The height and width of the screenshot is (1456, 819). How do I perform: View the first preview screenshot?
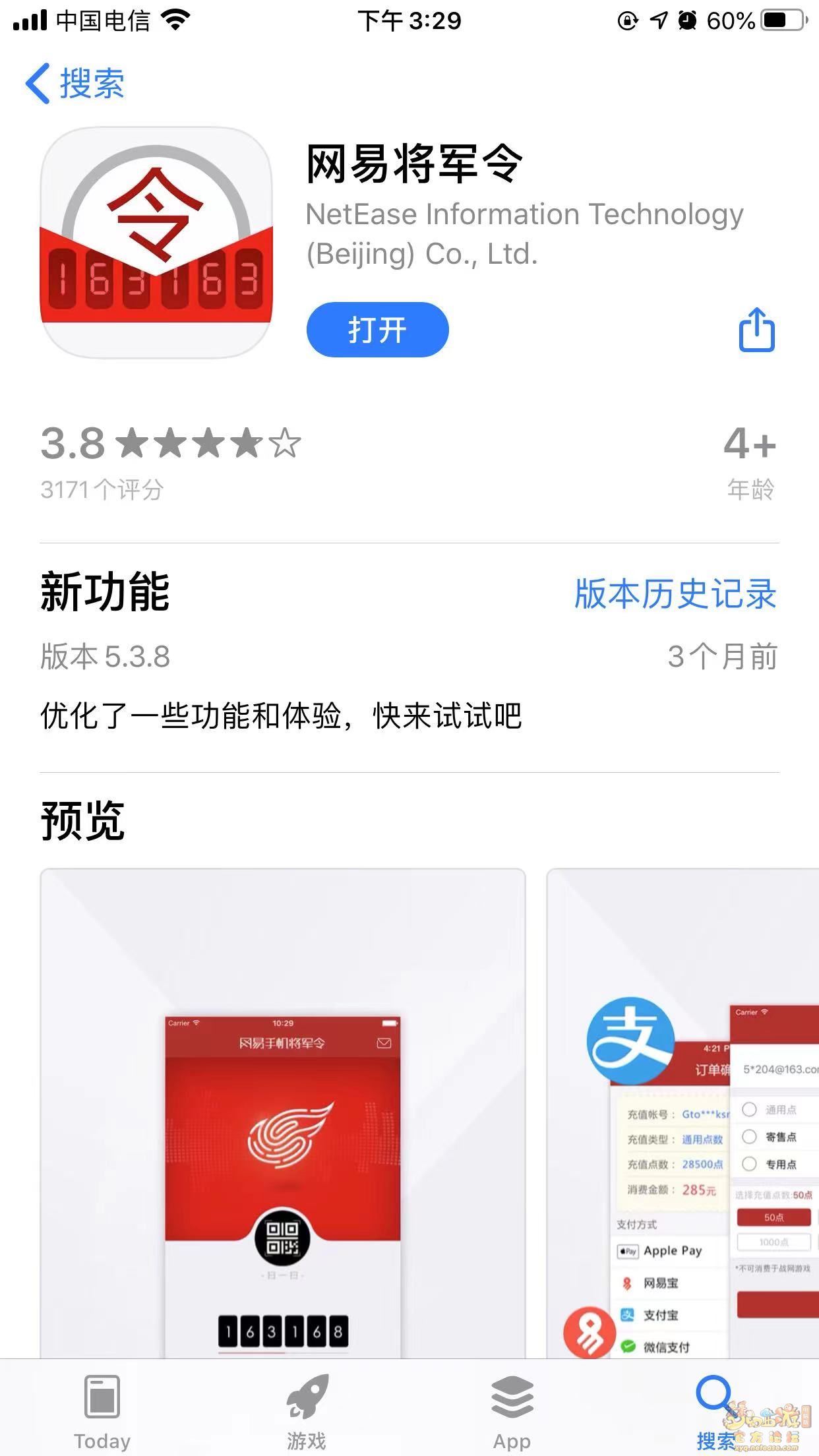282,1114
